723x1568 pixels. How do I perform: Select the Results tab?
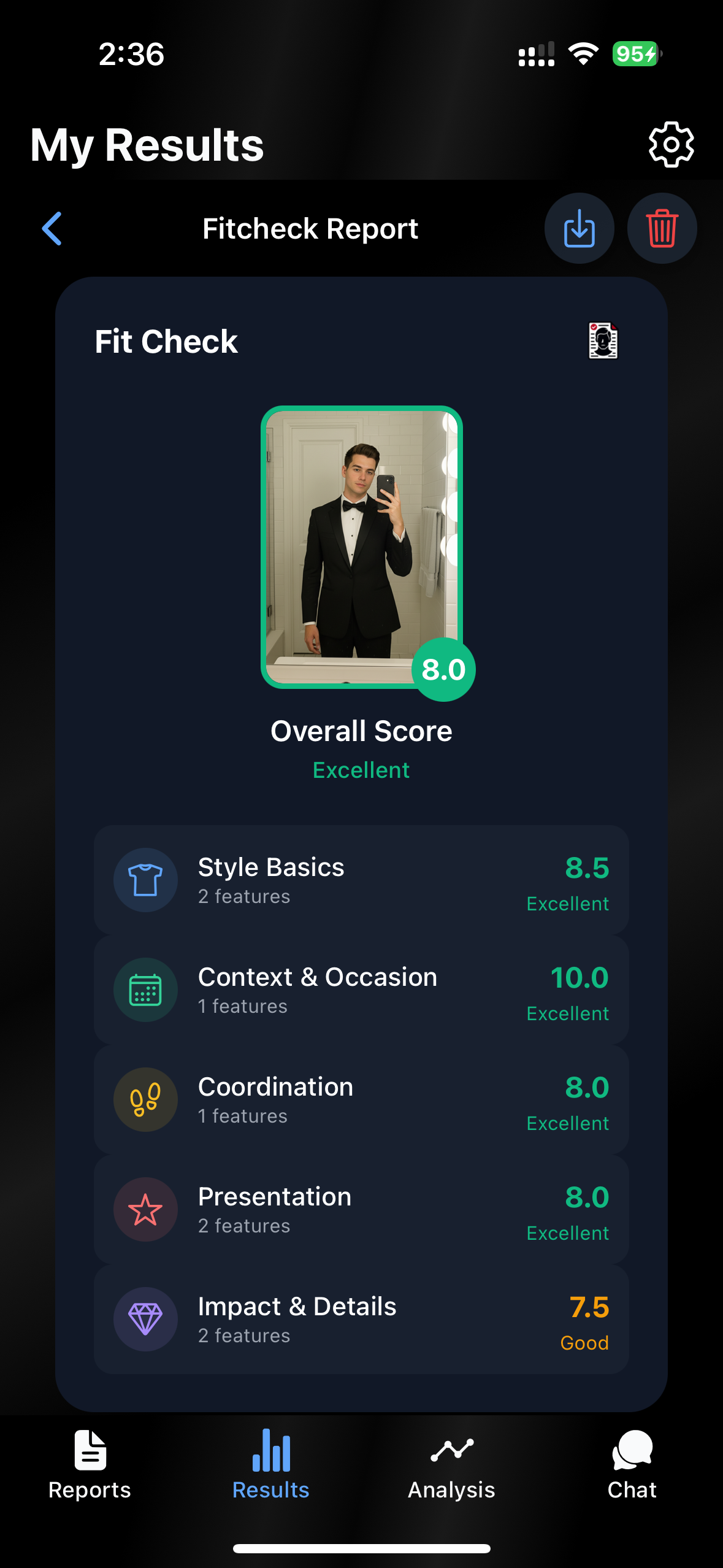(271, 1465)
